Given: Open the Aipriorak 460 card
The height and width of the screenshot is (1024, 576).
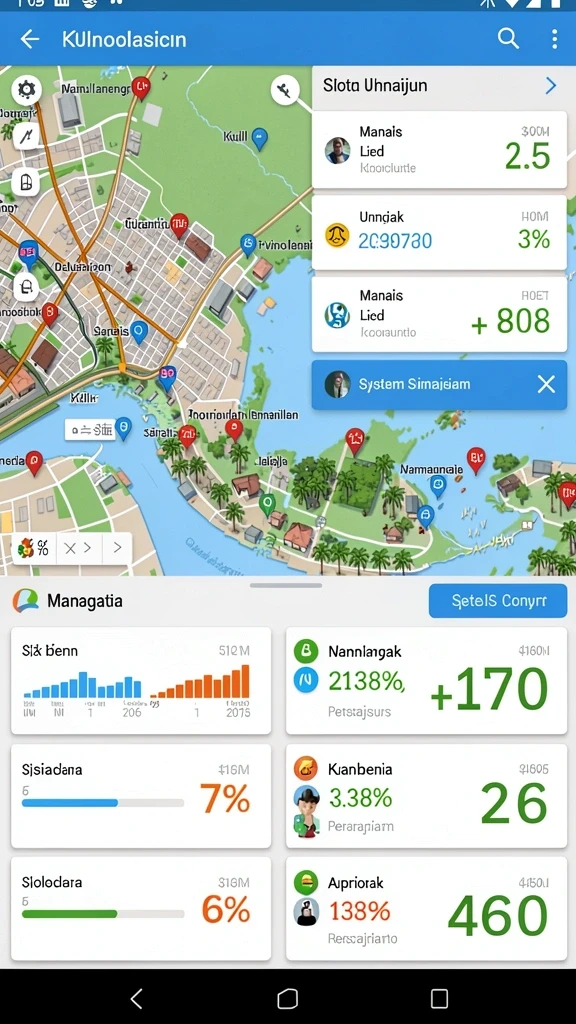Looking at the screenshot, I should pos(426,908).
